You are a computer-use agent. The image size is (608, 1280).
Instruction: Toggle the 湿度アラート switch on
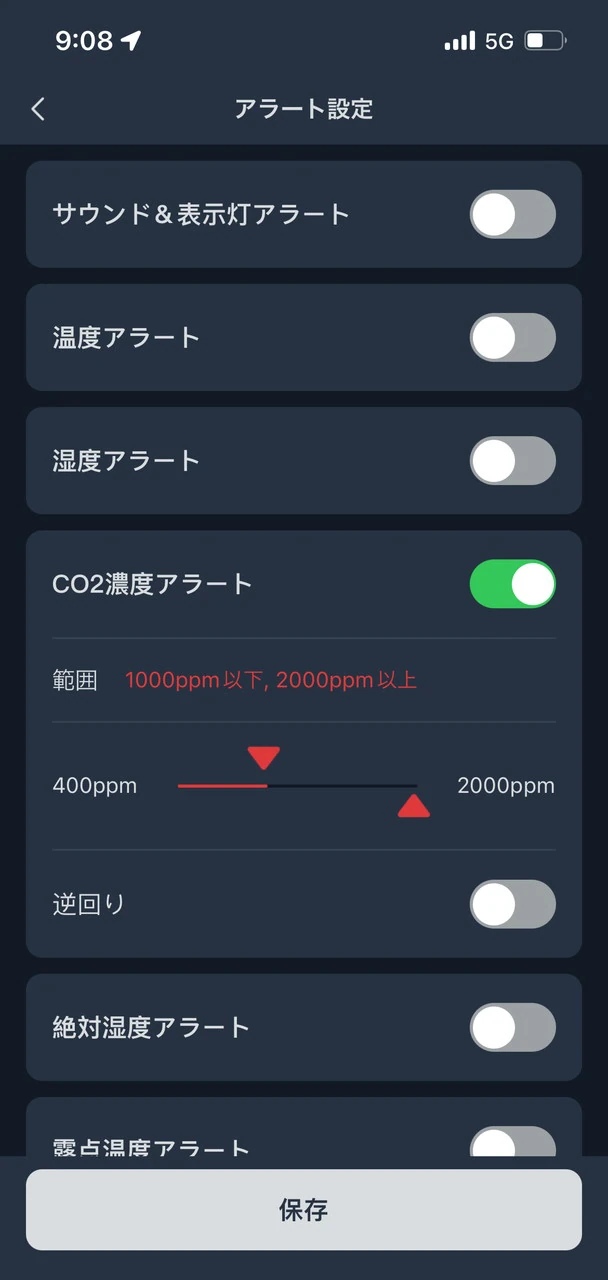point(512,460)
